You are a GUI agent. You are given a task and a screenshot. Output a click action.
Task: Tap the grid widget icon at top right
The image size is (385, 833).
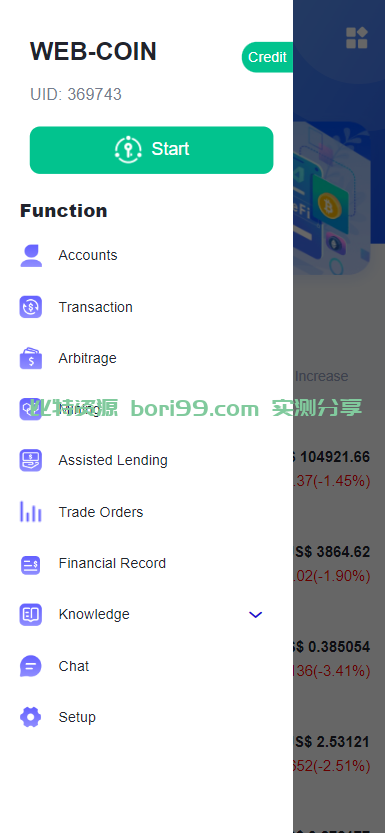(x=357, y=38)
